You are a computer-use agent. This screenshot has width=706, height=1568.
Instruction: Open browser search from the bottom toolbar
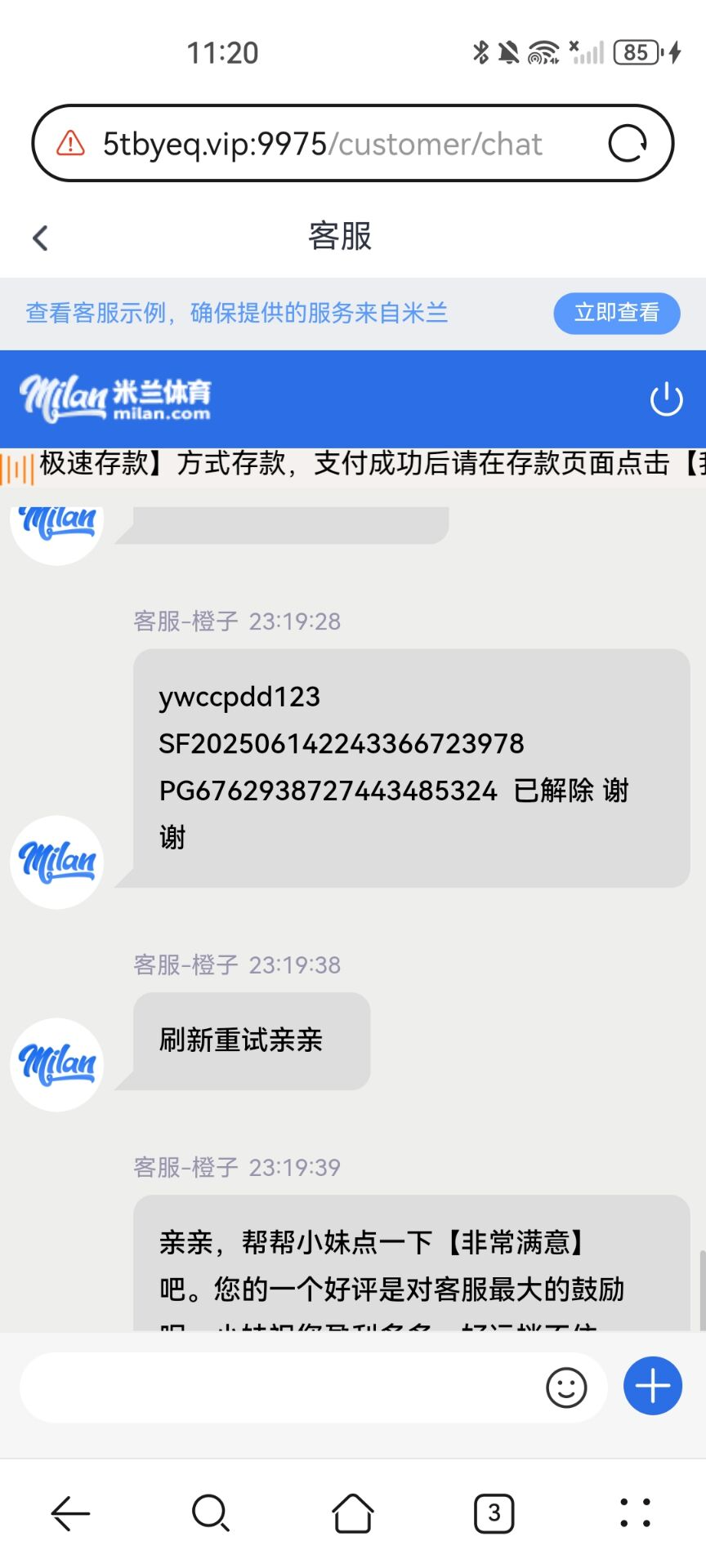point(211,1513)
